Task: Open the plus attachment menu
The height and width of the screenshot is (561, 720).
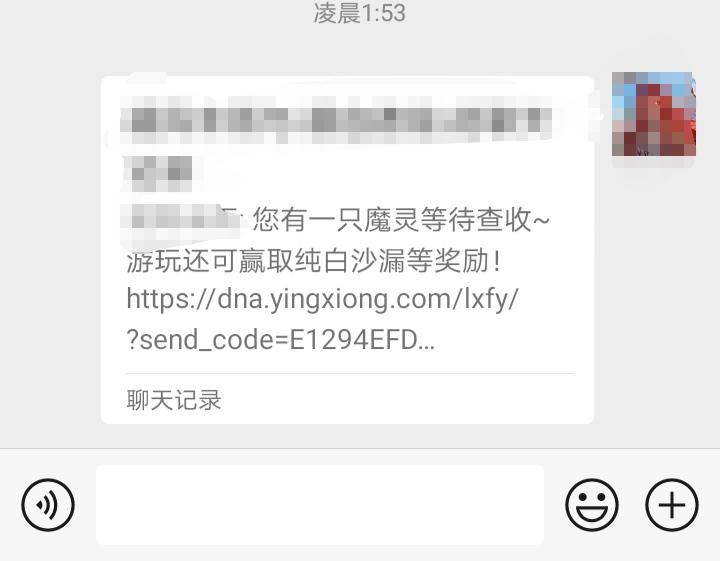Action: 672,504
